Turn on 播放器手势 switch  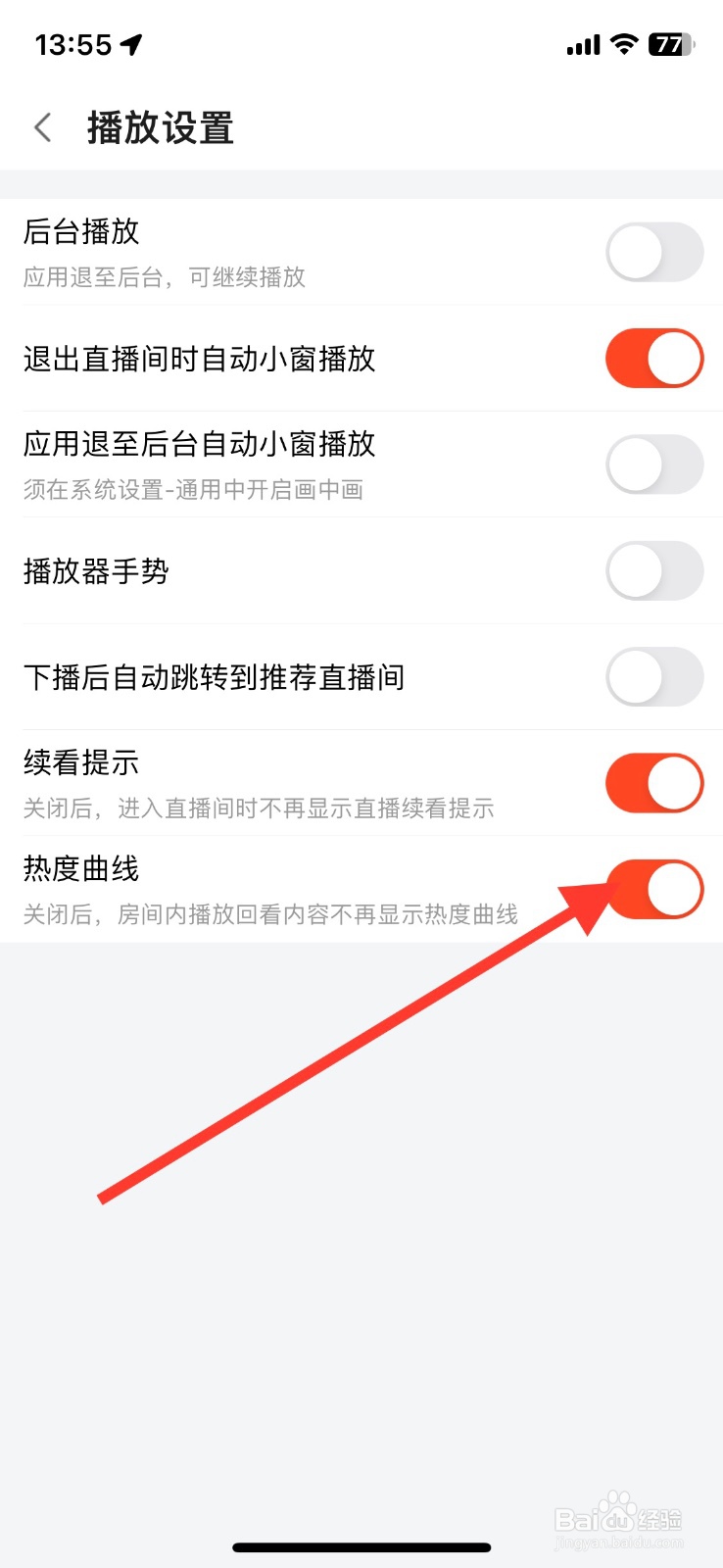(x=654, y=571)
